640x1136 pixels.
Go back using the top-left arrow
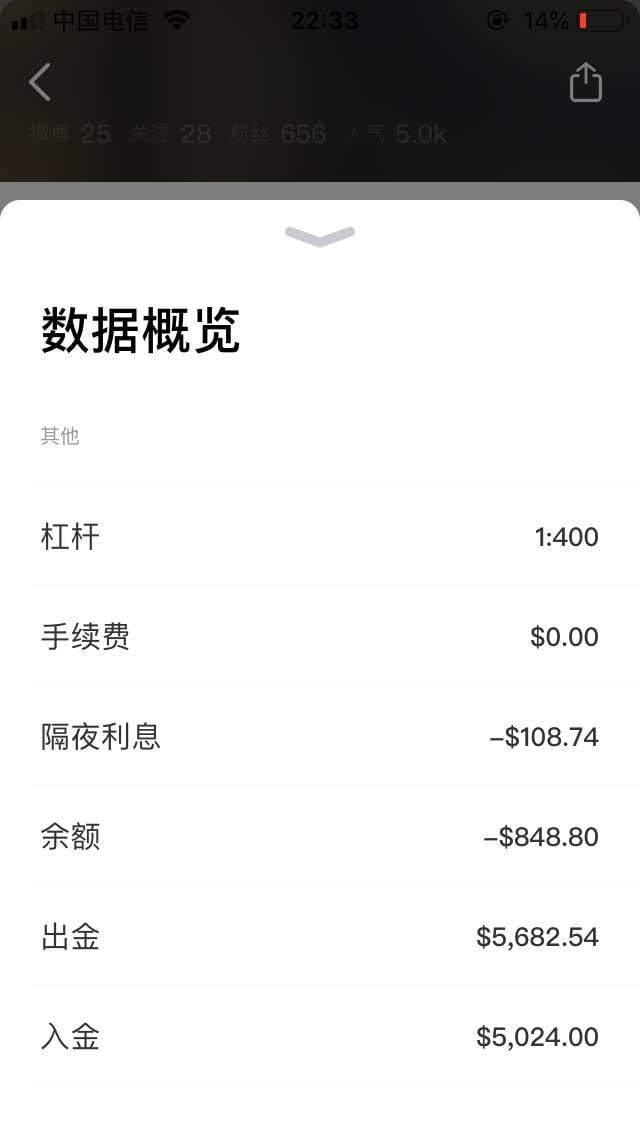[40, 82]
